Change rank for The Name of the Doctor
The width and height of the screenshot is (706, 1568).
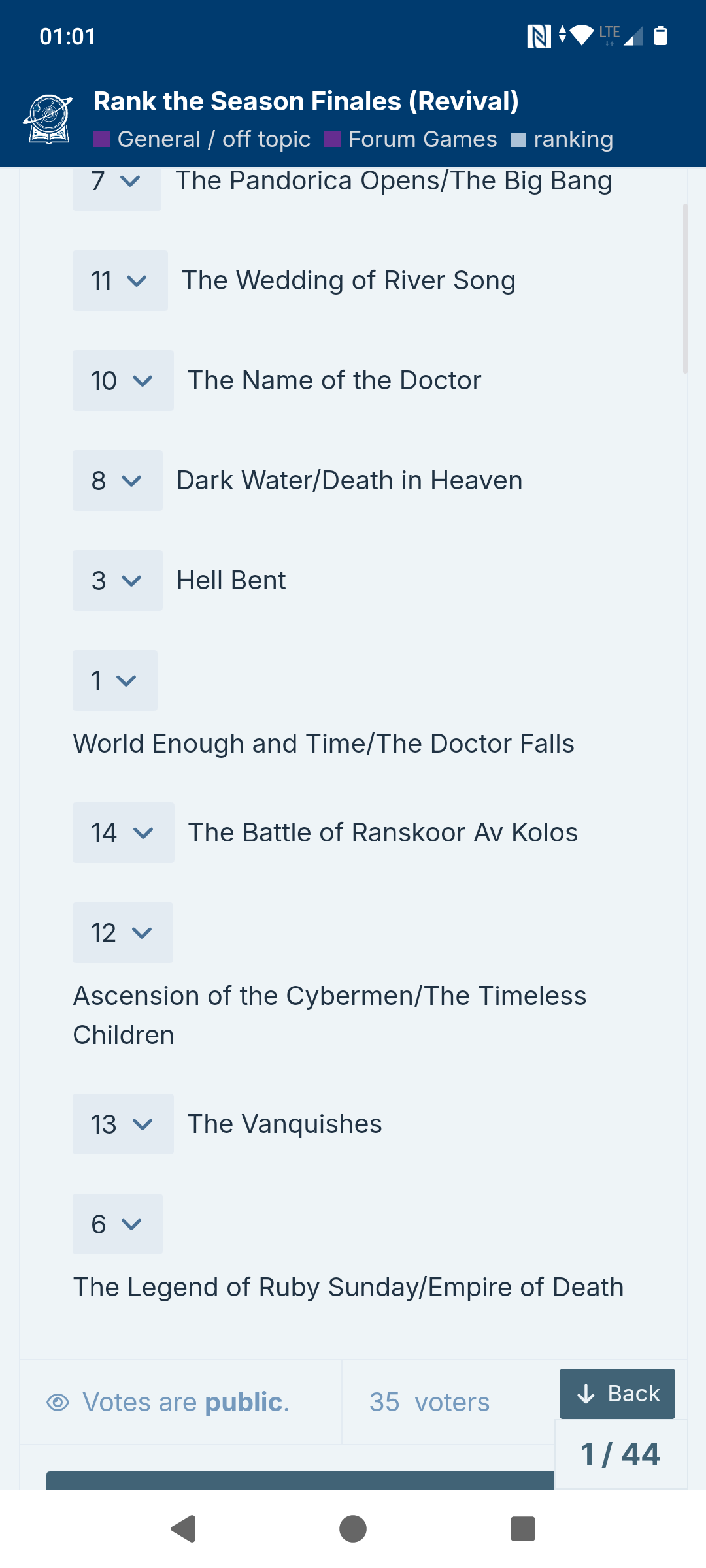(123, 381)
